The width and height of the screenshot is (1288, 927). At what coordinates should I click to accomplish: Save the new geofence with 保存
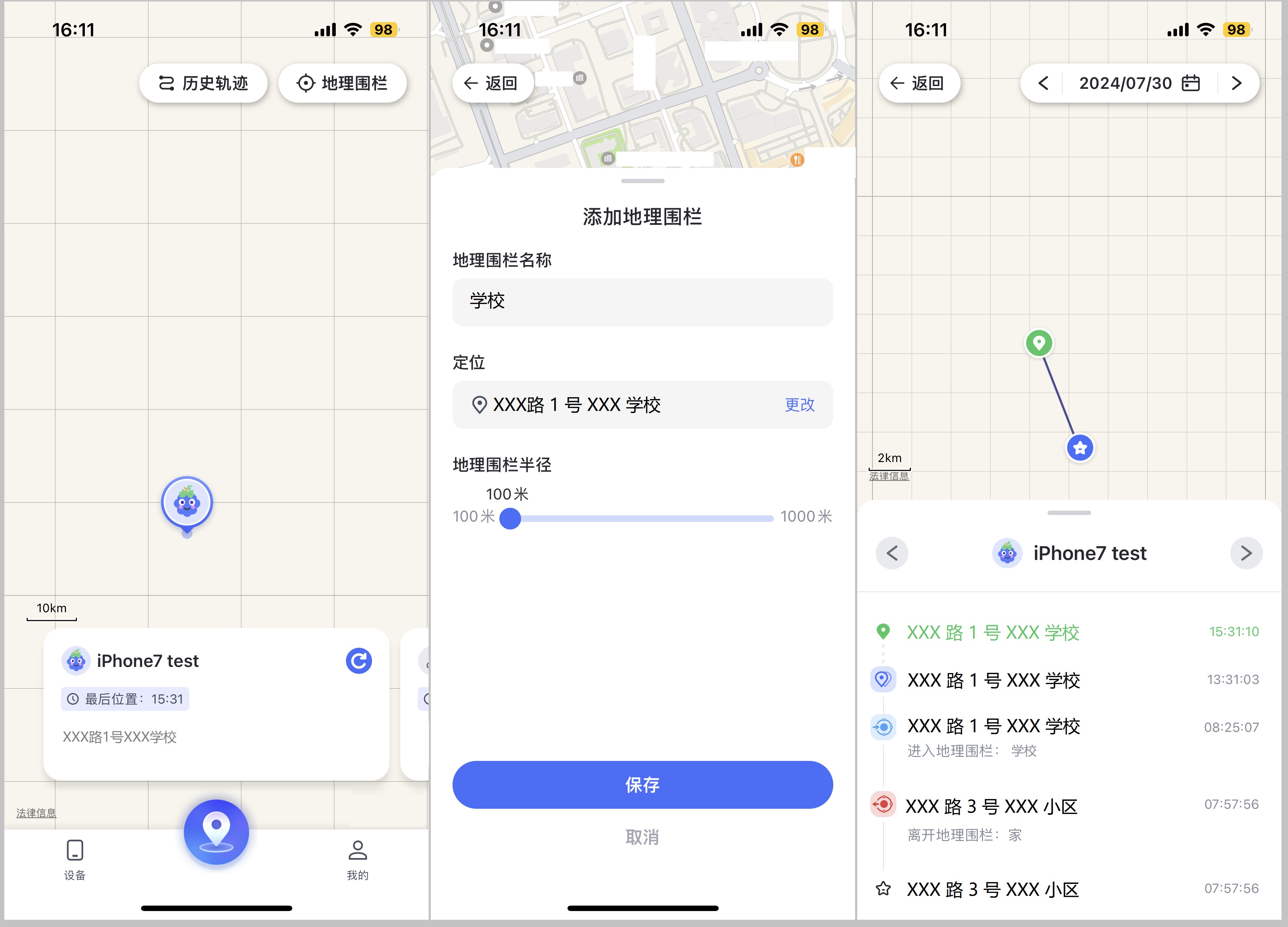(x=642, y=784)
